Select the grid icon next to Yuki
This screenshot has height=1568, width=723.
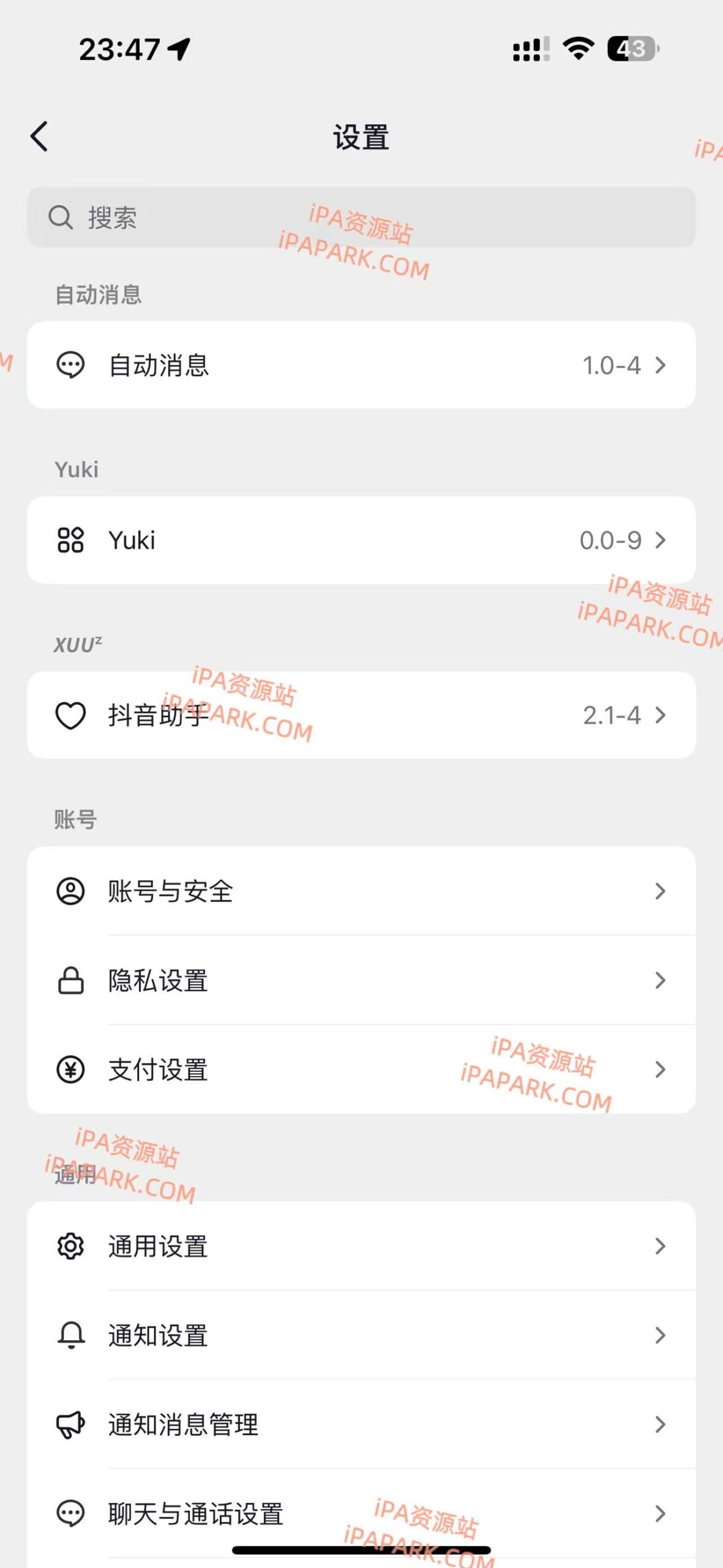[x=70, y=540]
